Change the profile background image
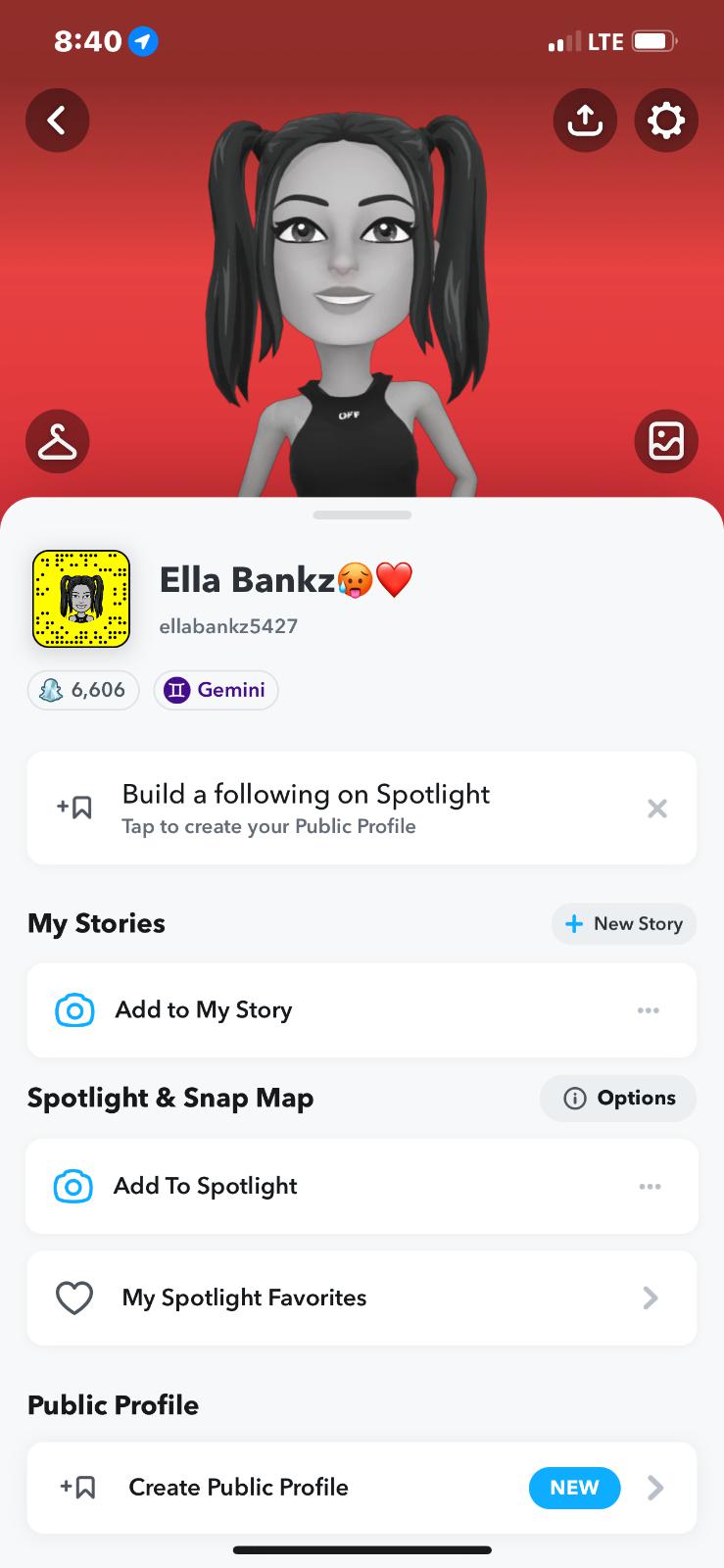724x1568 pixels. click(666, 442)
